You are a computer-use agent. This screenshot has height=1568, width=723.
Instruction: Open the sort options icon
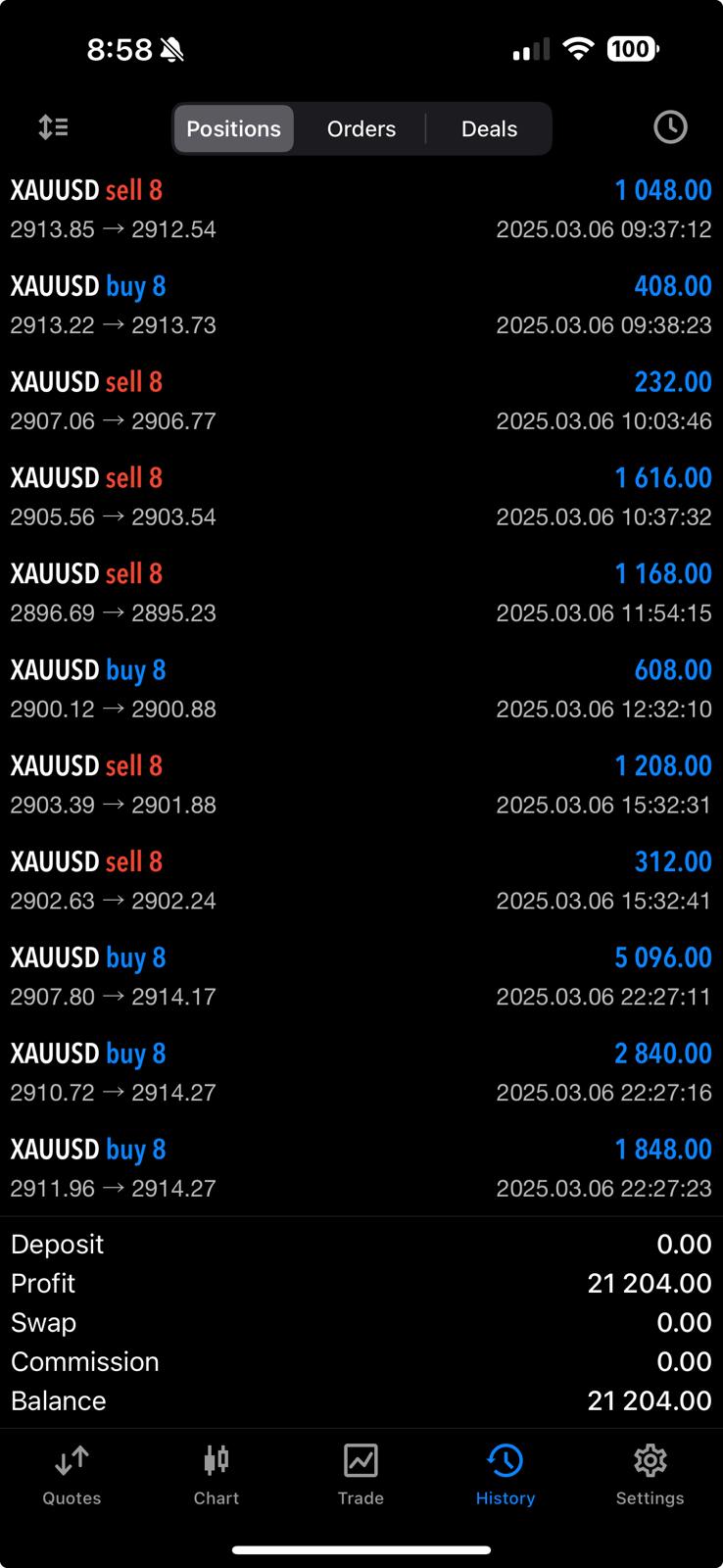pos(53,127)
